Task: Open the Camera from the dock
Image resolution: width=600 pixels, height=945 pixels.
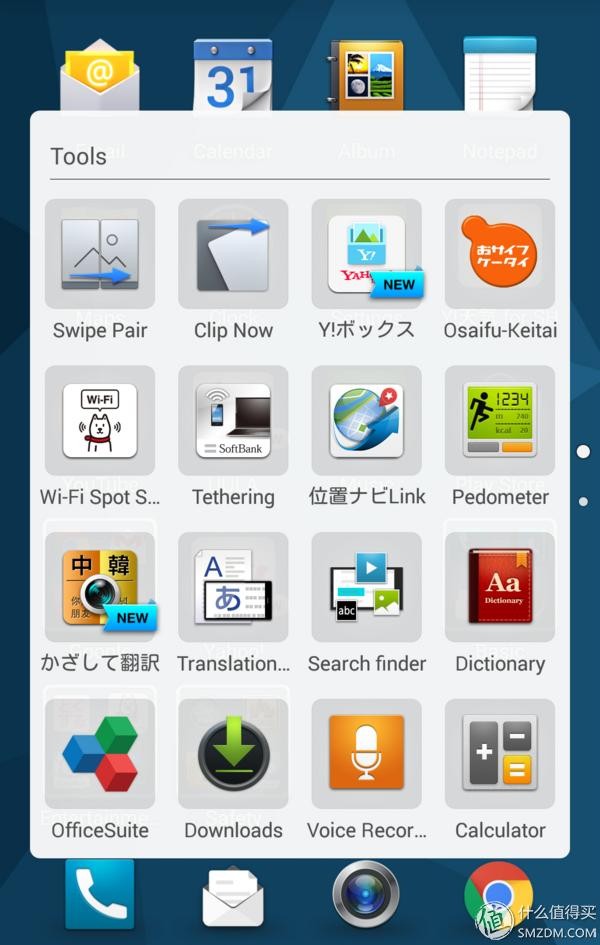Action: (366, 893)
